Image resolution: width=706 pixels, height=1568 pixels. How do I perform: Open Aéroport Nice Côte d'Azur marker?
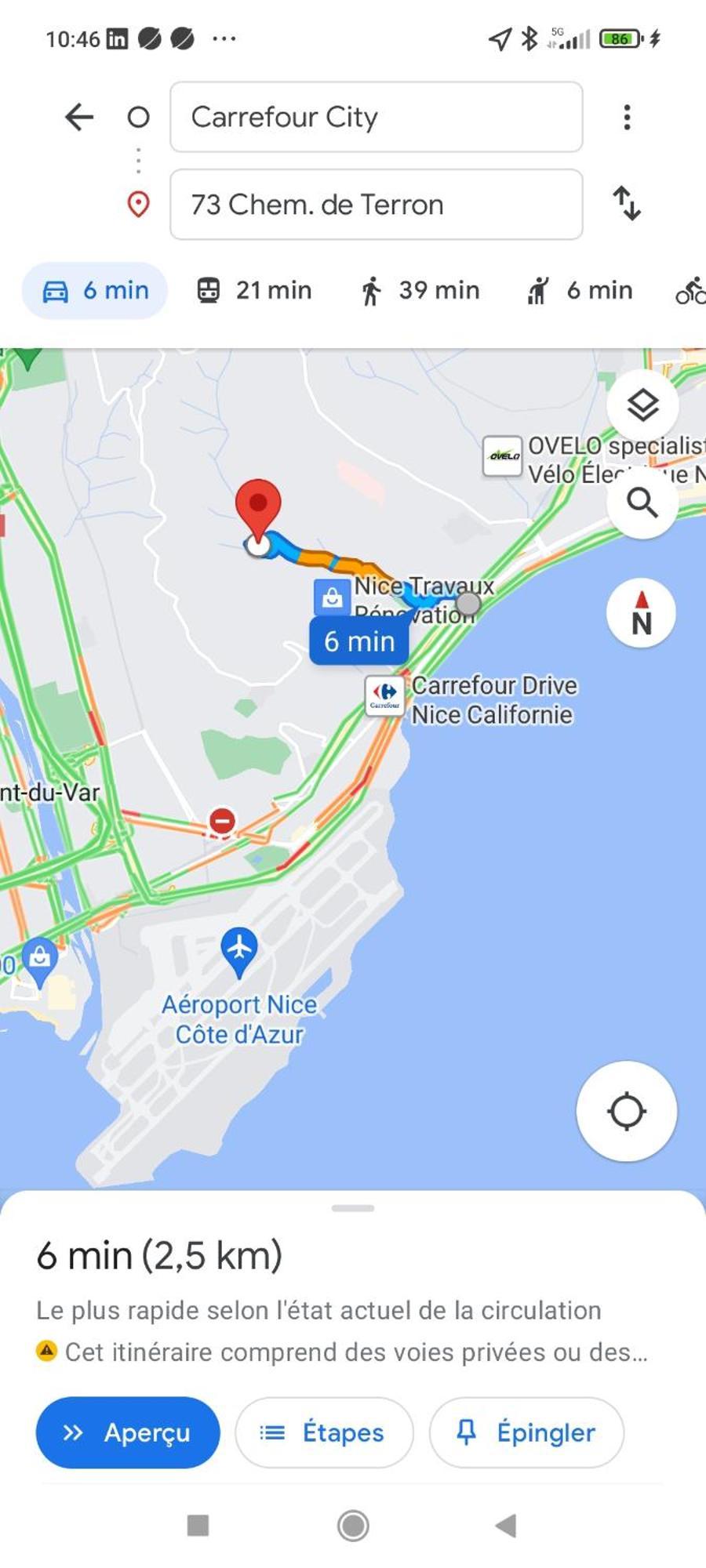pos(239,950)
